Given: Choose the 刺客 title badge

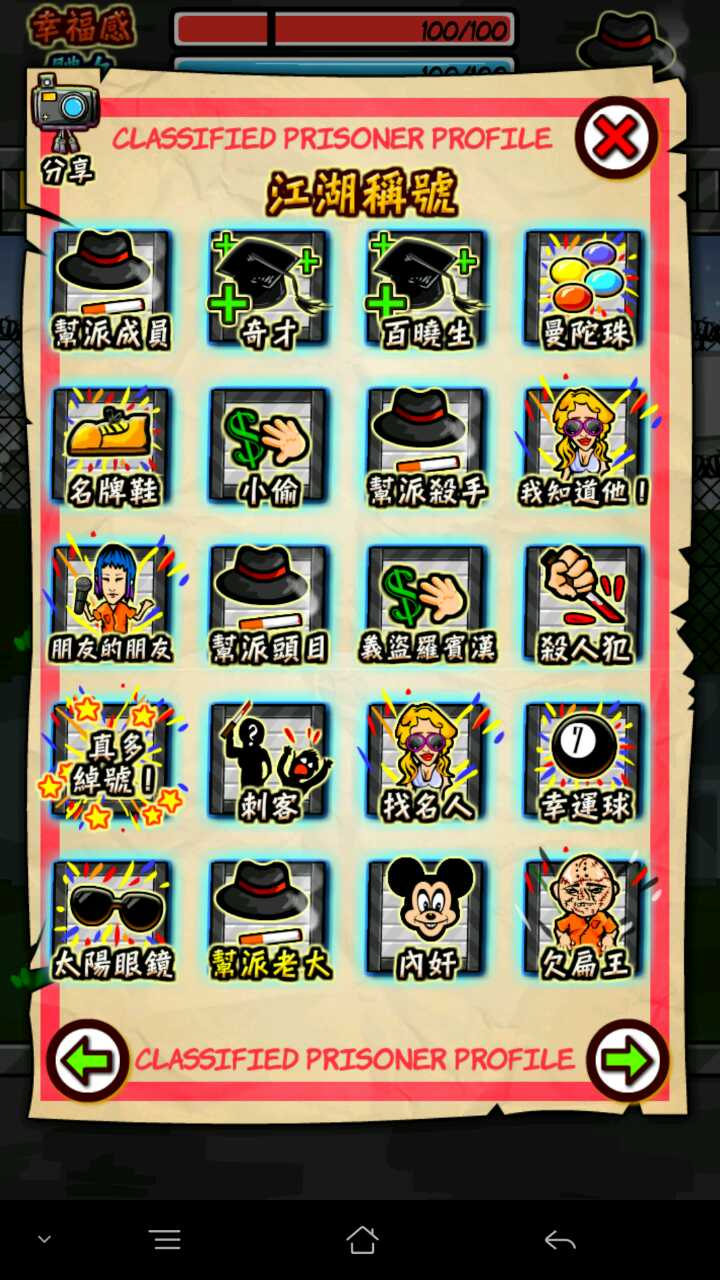Looking at the screenshot, I should coord(268,762).
